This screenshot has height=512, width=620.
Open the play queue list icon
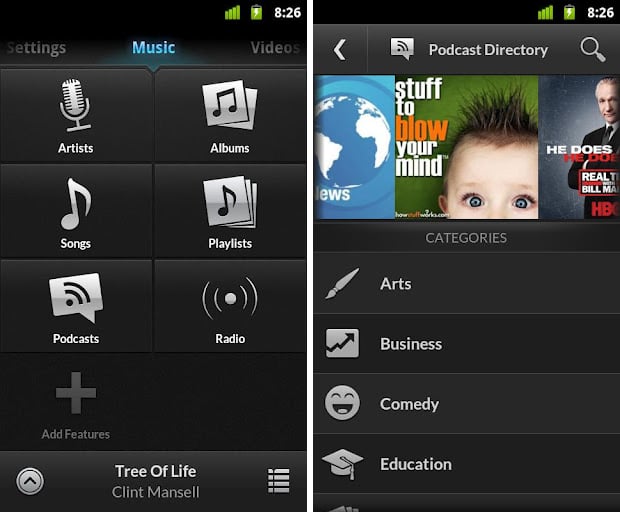click(279, 482)
